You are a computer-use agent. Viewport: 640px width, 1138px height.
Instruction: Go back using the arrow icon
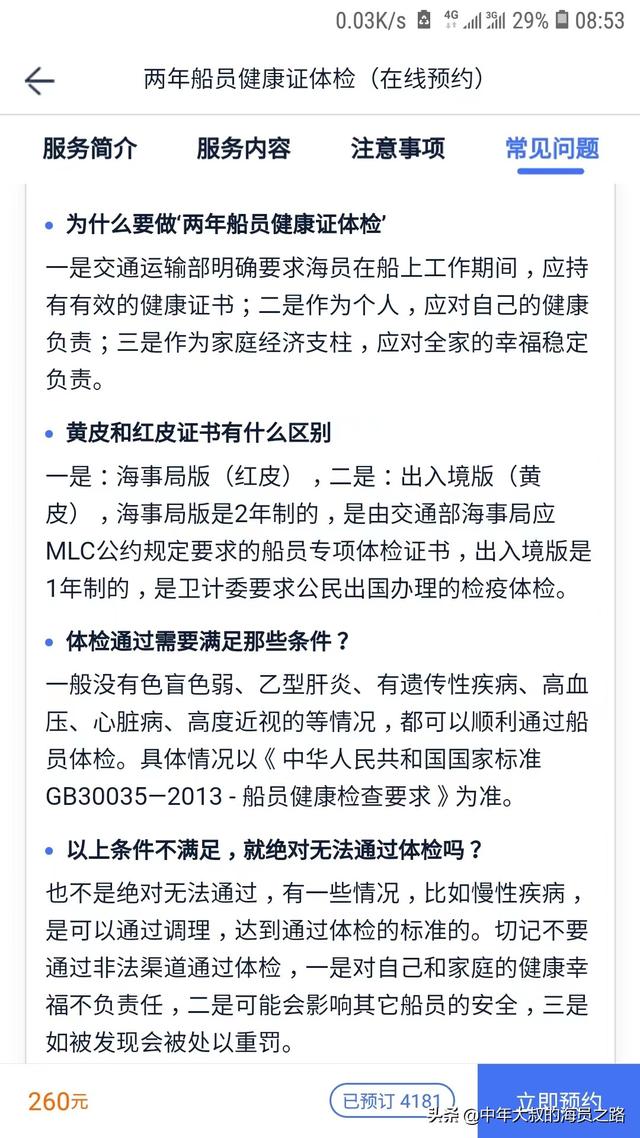[x=40, y=81]
